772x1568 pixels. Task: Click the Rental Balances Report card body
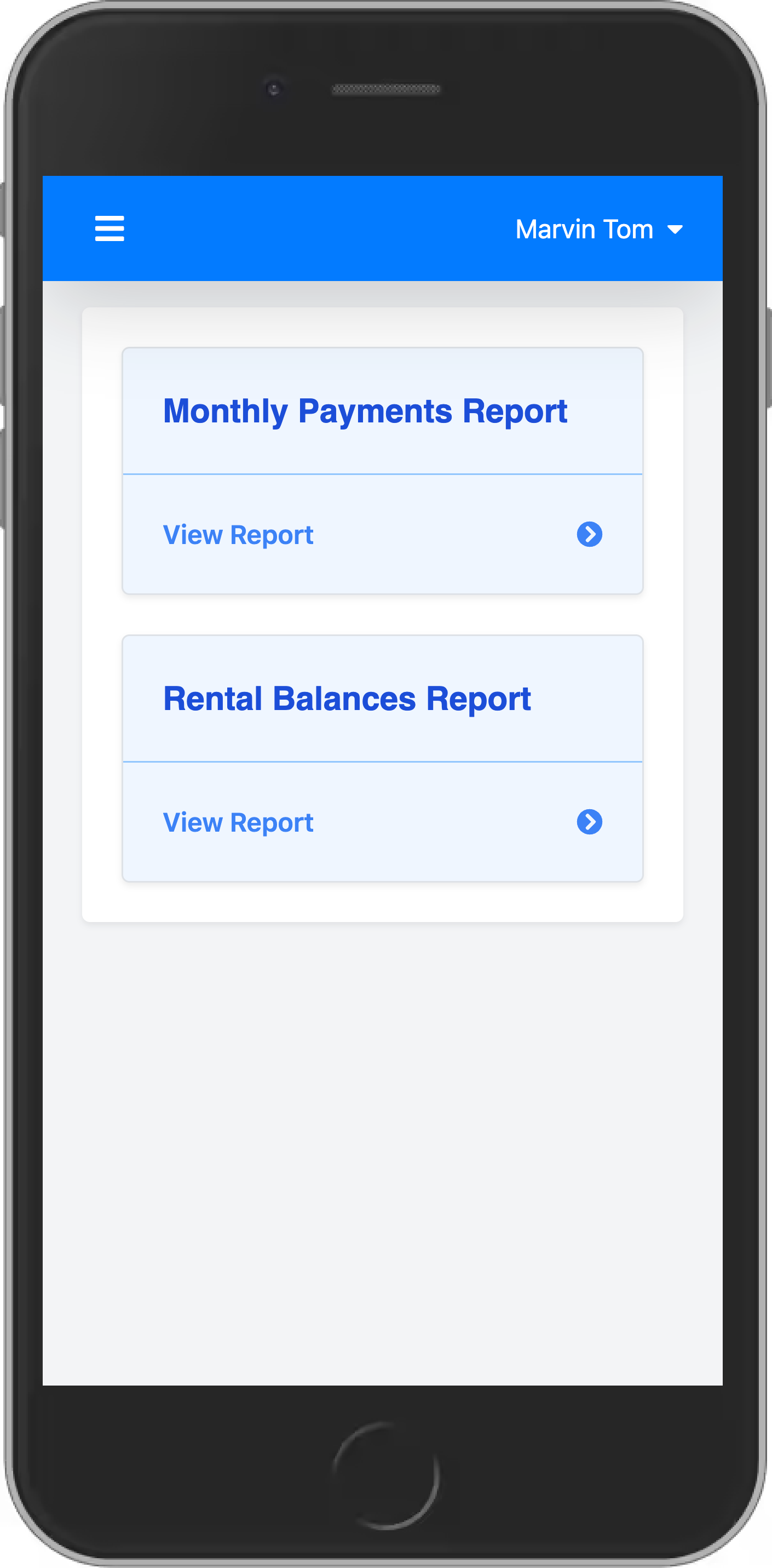(383, 822)
